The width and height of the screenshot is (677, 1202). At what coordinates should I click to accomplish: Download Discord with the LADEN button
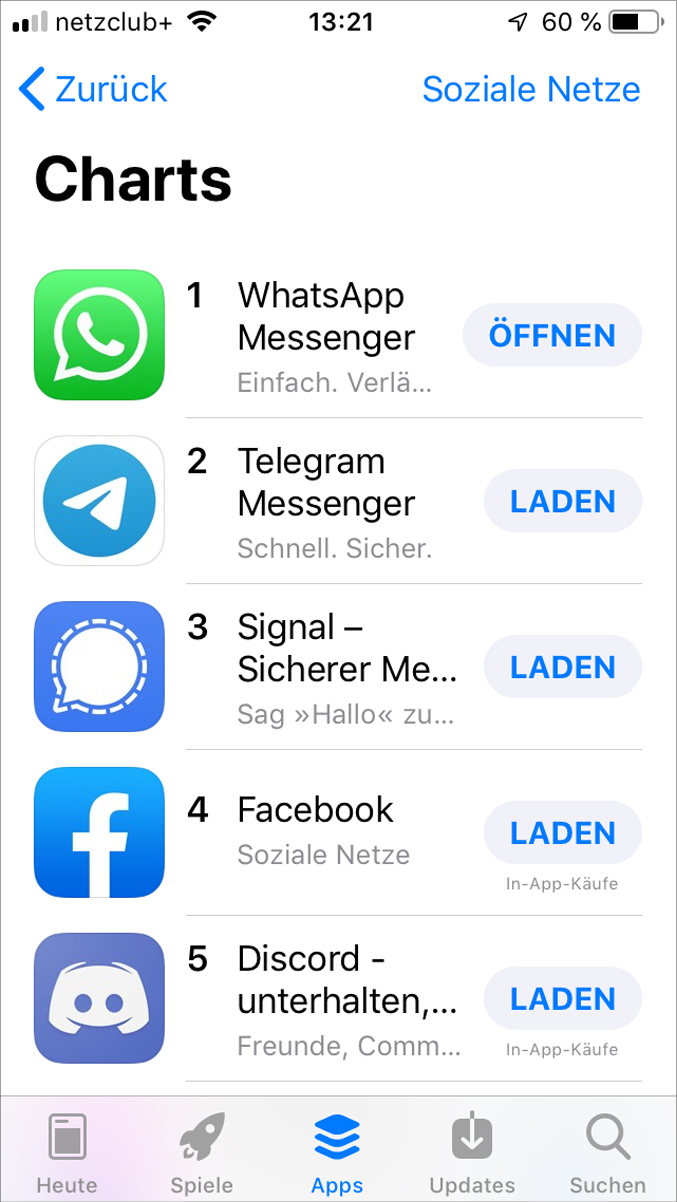[x=563, y=999]
